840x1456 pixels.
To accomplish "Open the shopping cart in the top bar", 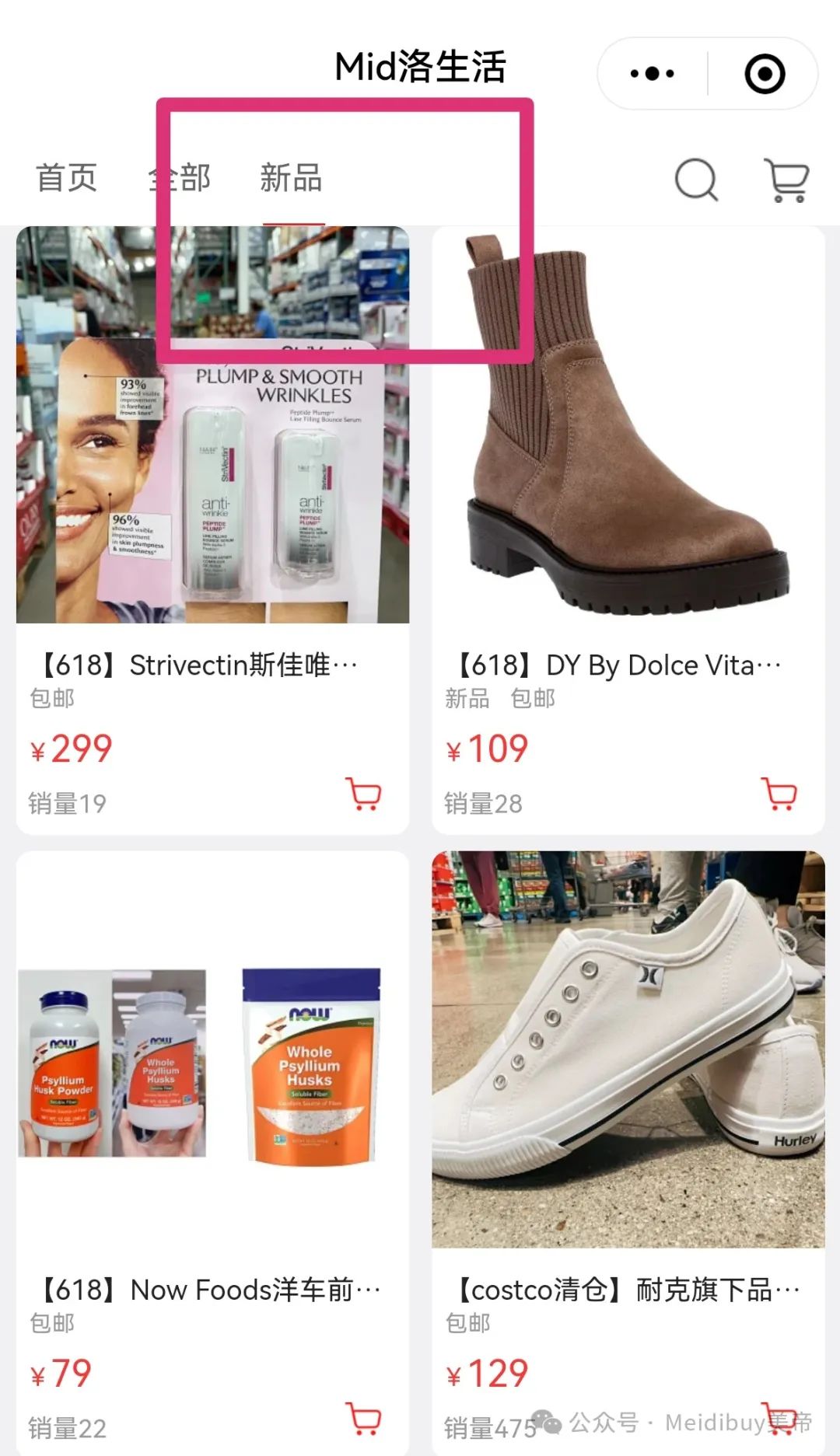I will [x=787, y=180].
